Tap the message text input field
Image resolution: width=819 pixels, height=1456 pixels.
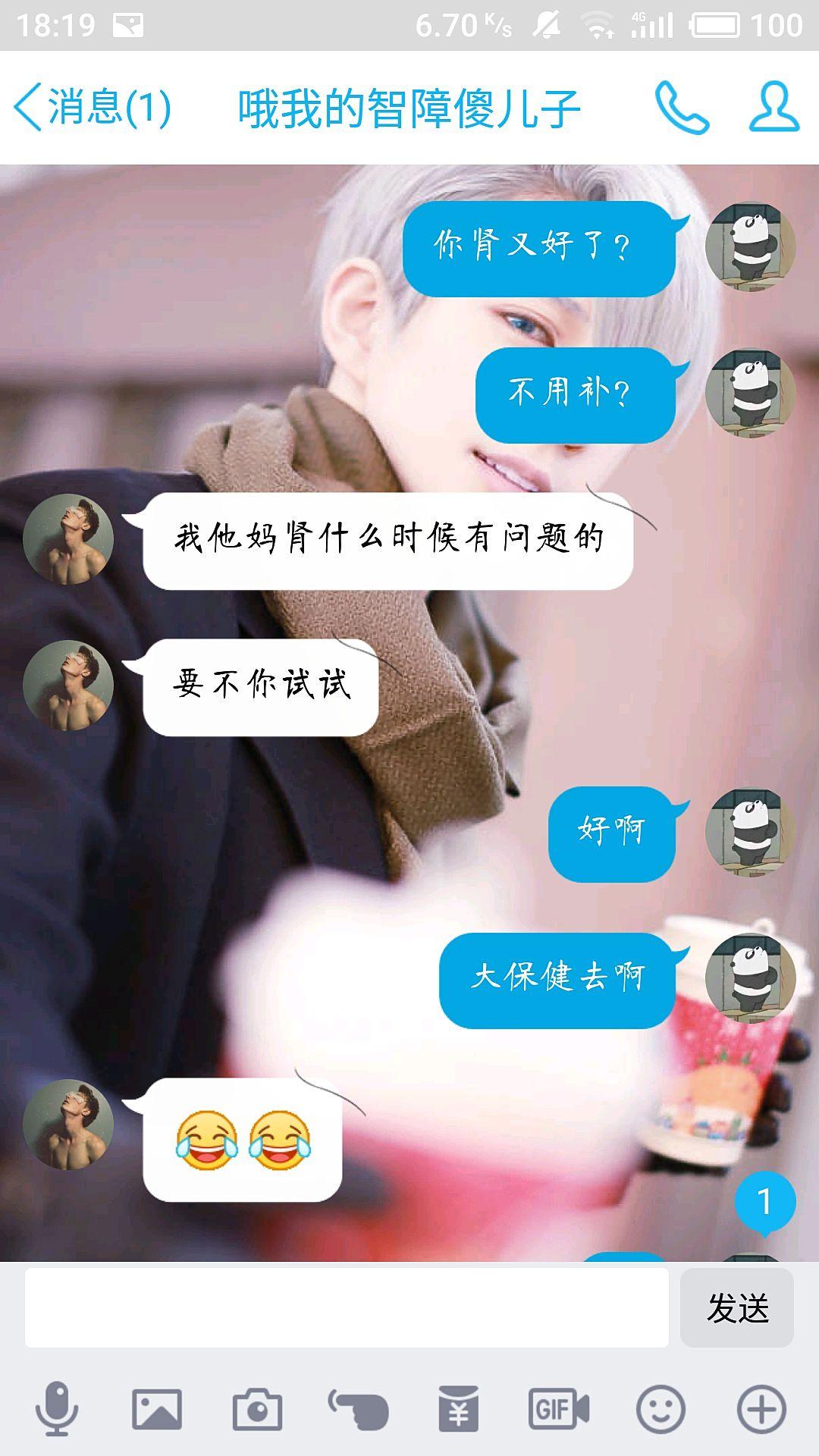tap(347, 1307)
